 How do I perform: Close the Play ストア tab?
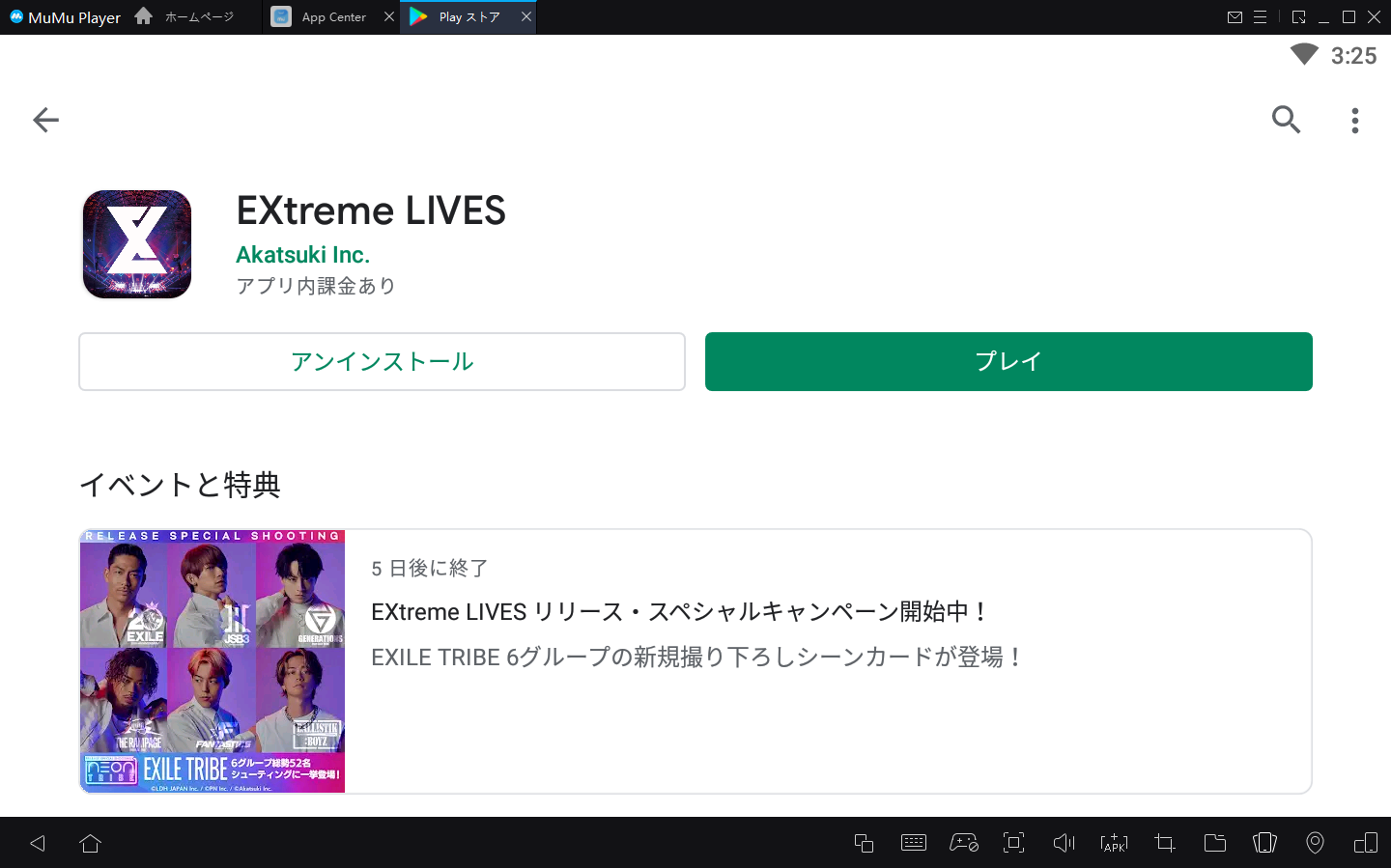pyautogui.click(x=526, y=16)
